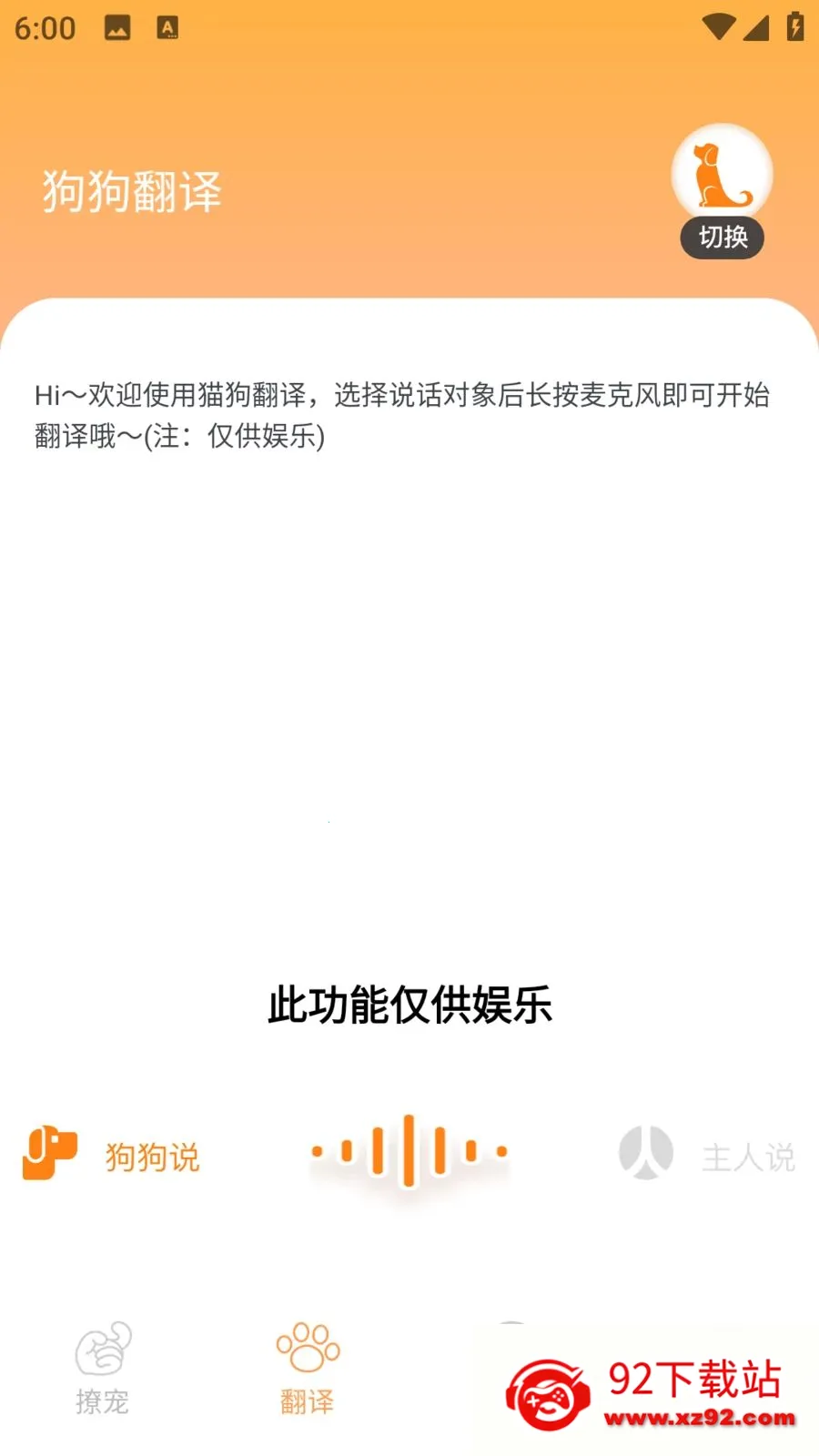Switch to the 撩宠 tab

[x=103, y=1368]
